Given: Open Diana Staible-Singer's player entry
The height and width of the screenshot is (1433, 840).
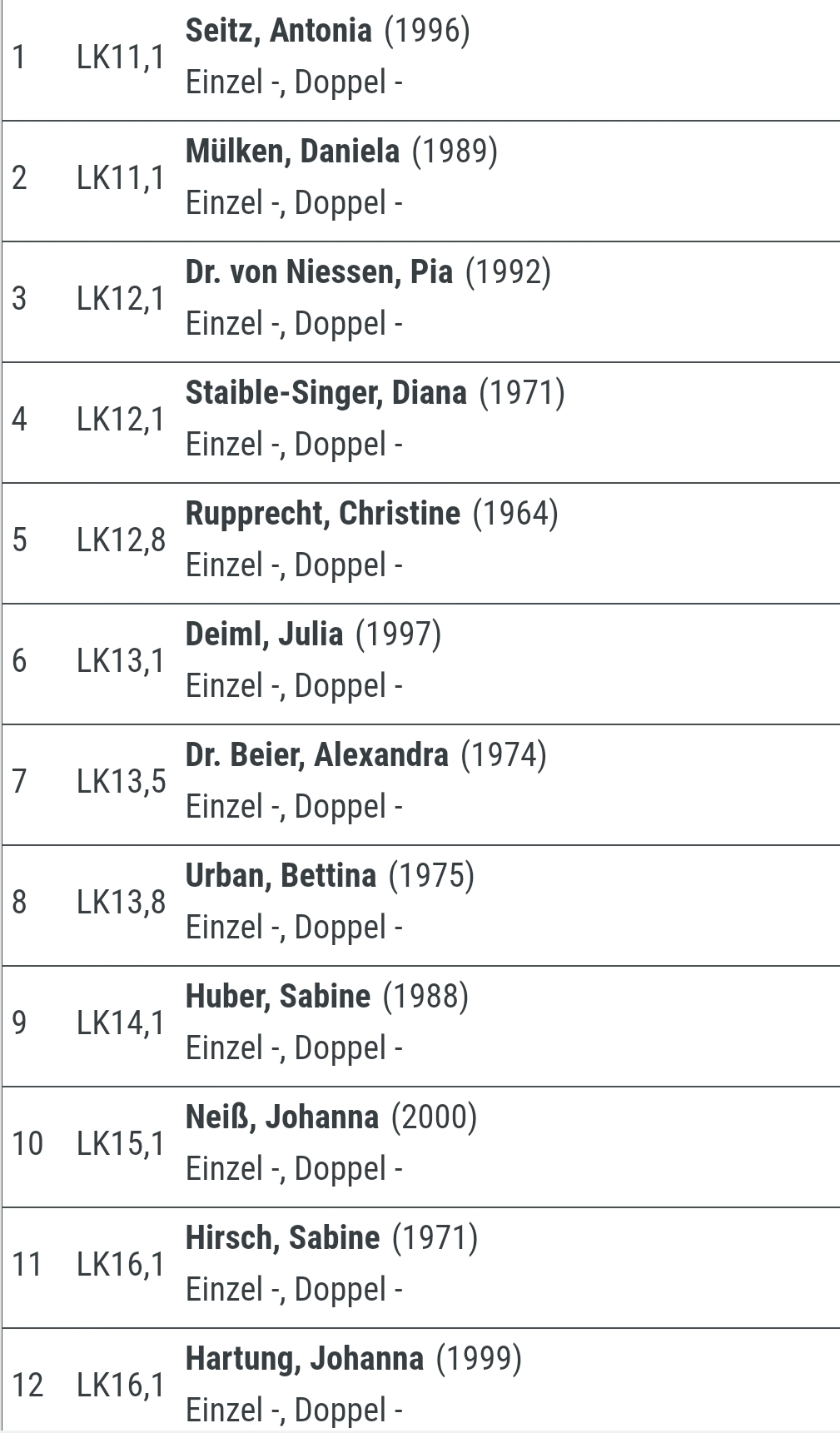Looking at the screenshot, I should click(326, 393).
